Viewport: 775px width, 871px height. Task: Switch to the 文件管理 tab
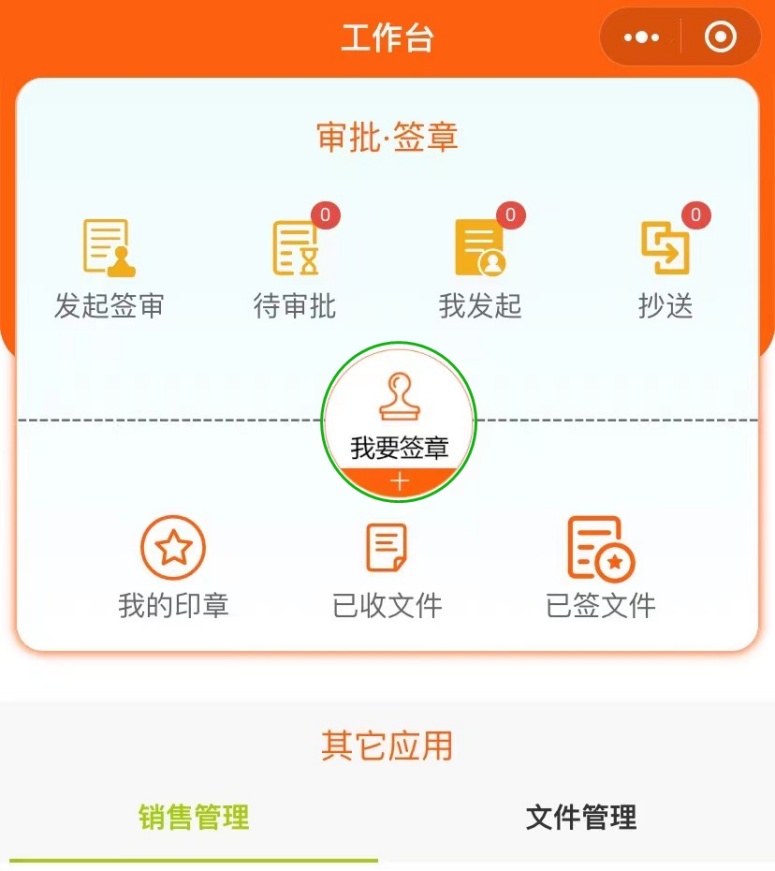point(581,818)
